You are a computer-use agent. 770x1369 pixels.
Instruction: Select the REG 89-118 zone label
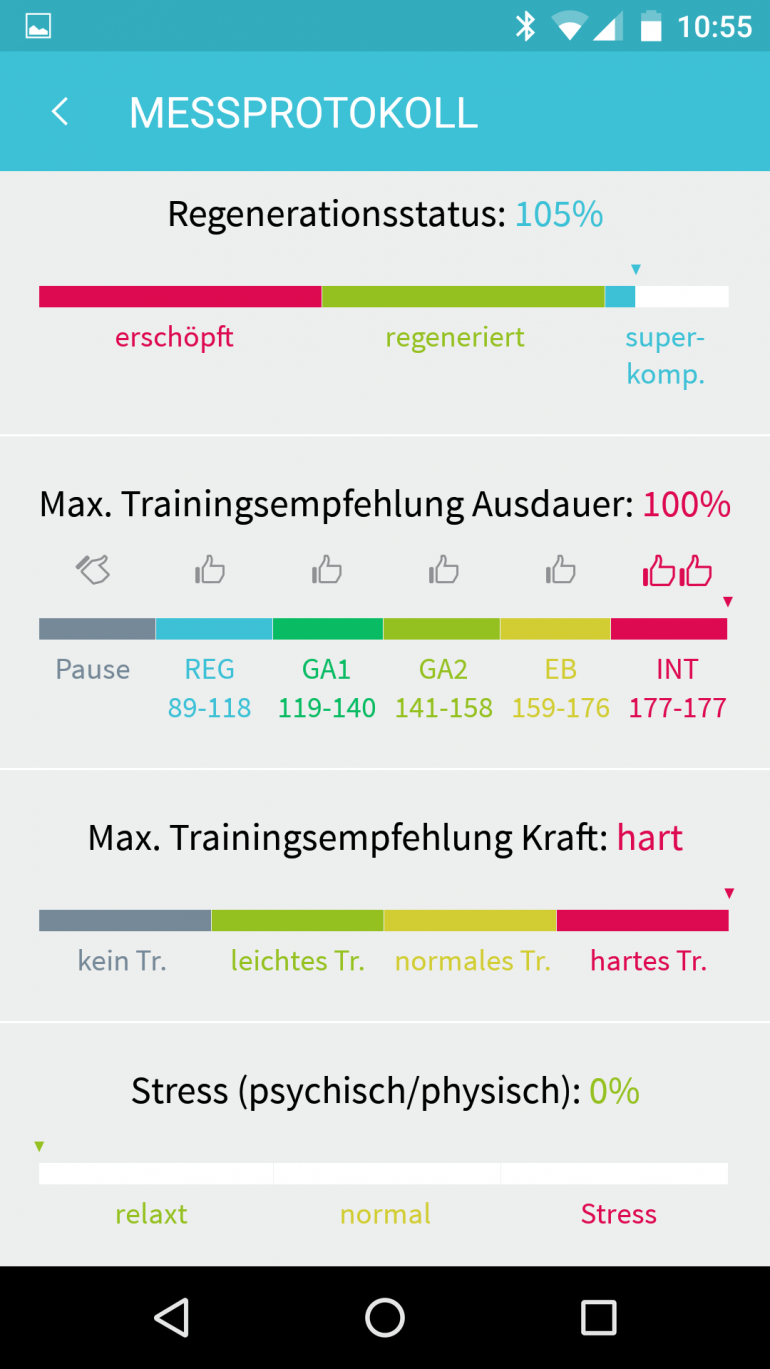click(210, 688)
